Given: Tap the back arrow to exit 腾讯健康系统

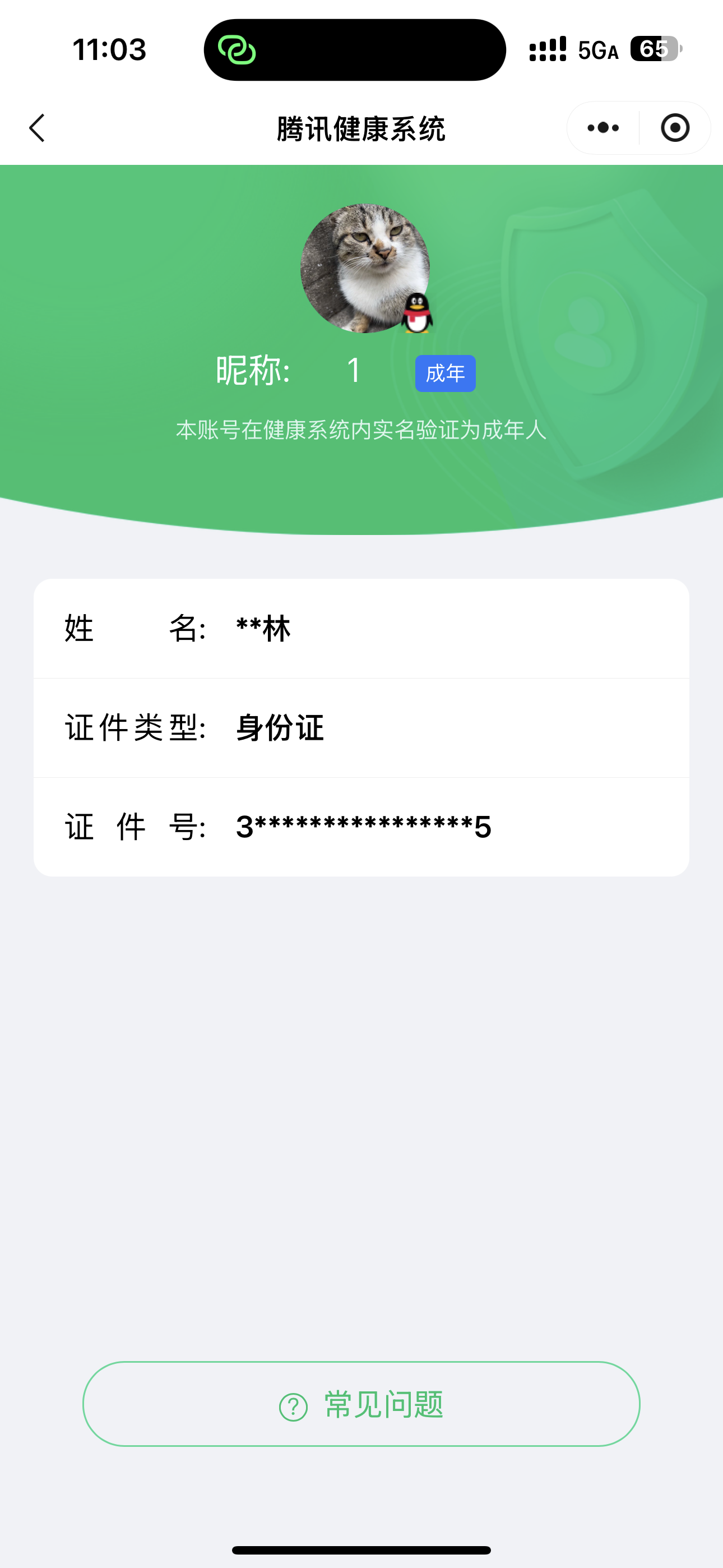Looking at the screenshot, I should coord(36,128).
